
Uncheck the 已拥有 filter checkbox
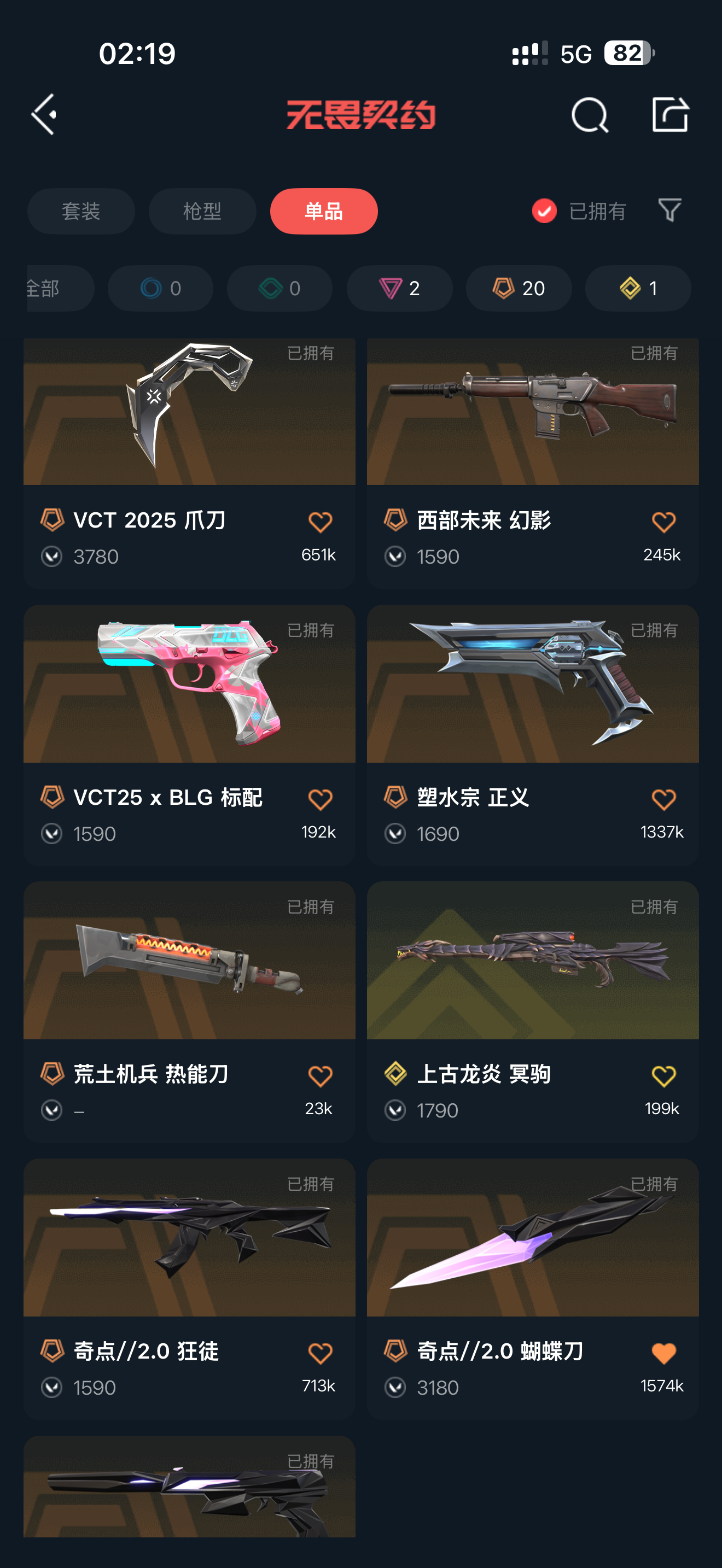pyautogui.click(x=544, y=211)
